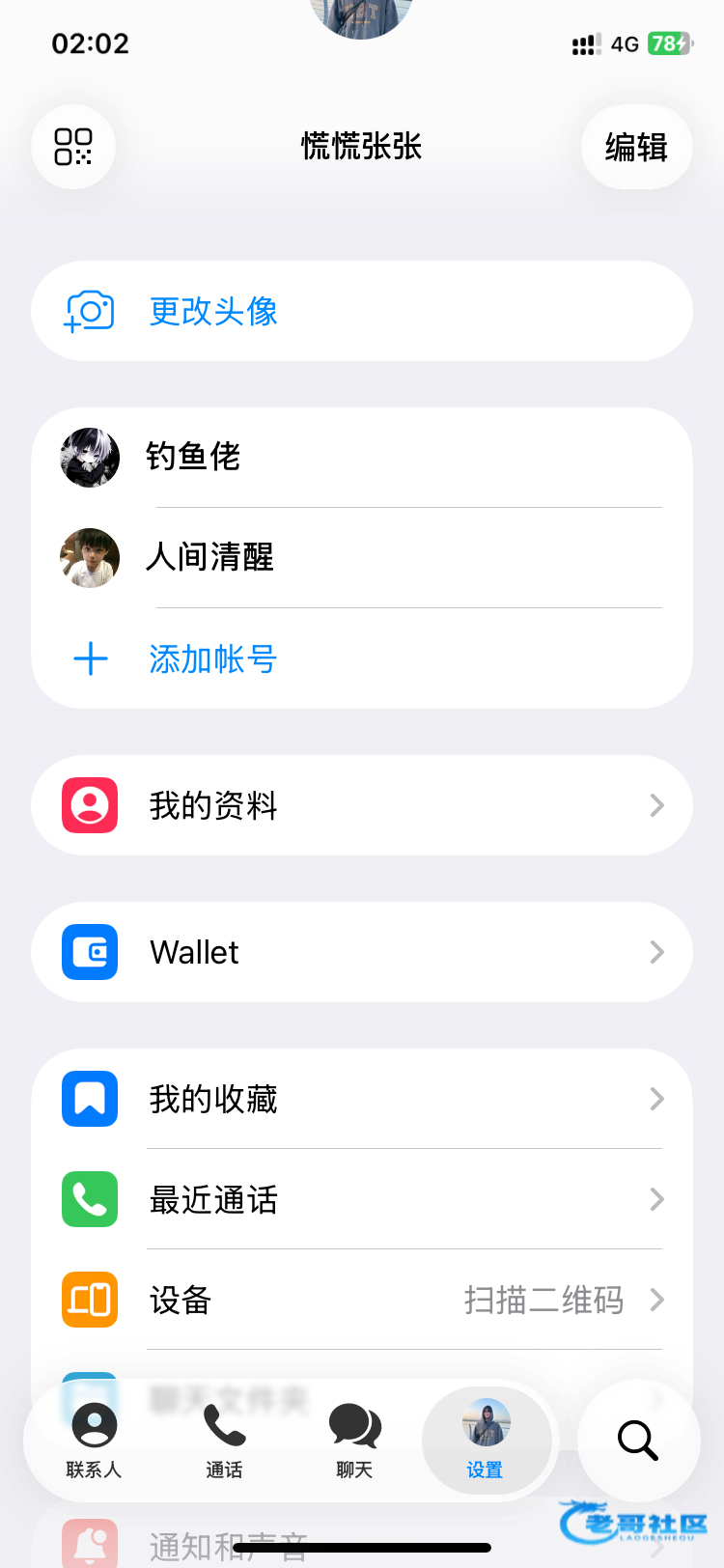Open the 设备 settings row
This screenshot has width=724, height=1568.
click(x=361, y=1300)
